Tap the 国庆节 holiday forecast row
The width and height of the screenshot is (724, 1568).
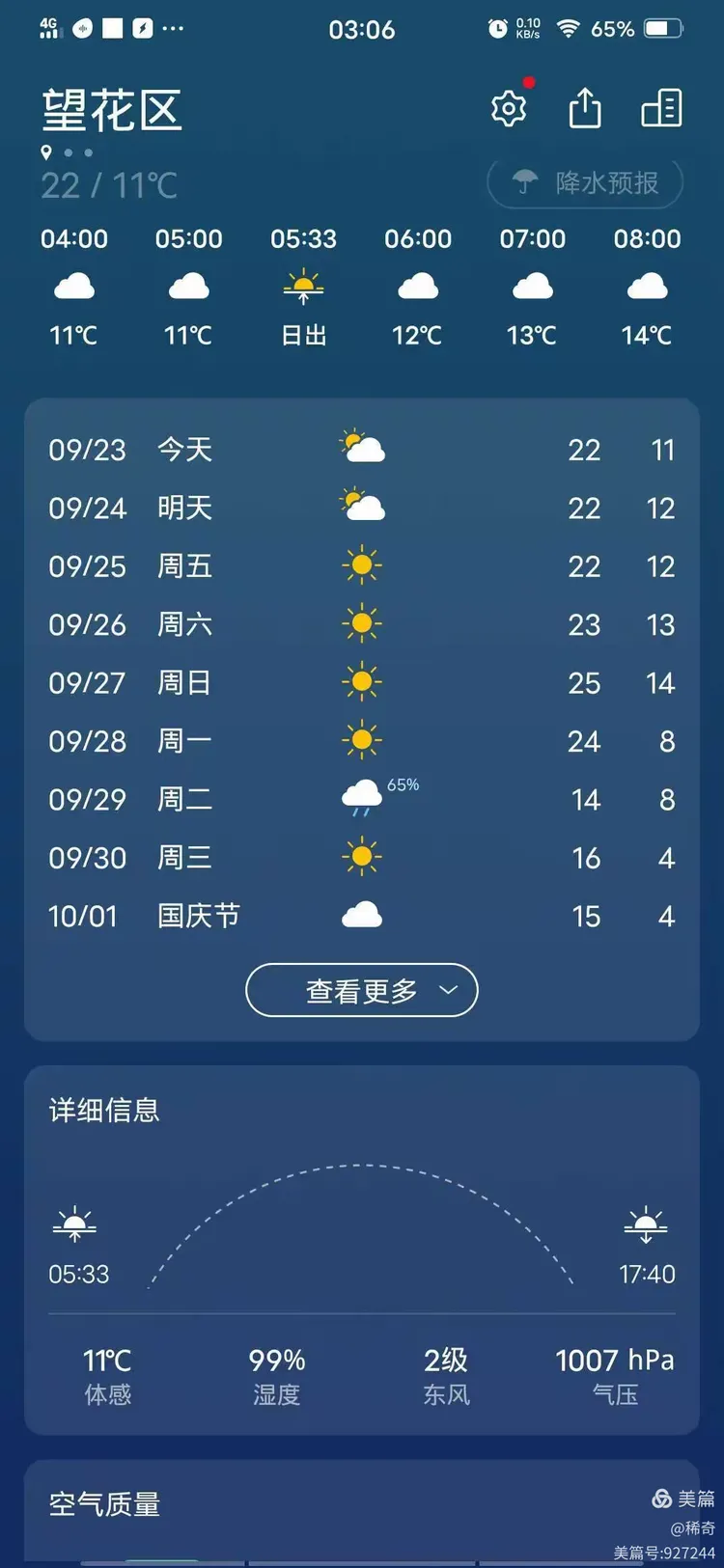[x=362, y=915]
